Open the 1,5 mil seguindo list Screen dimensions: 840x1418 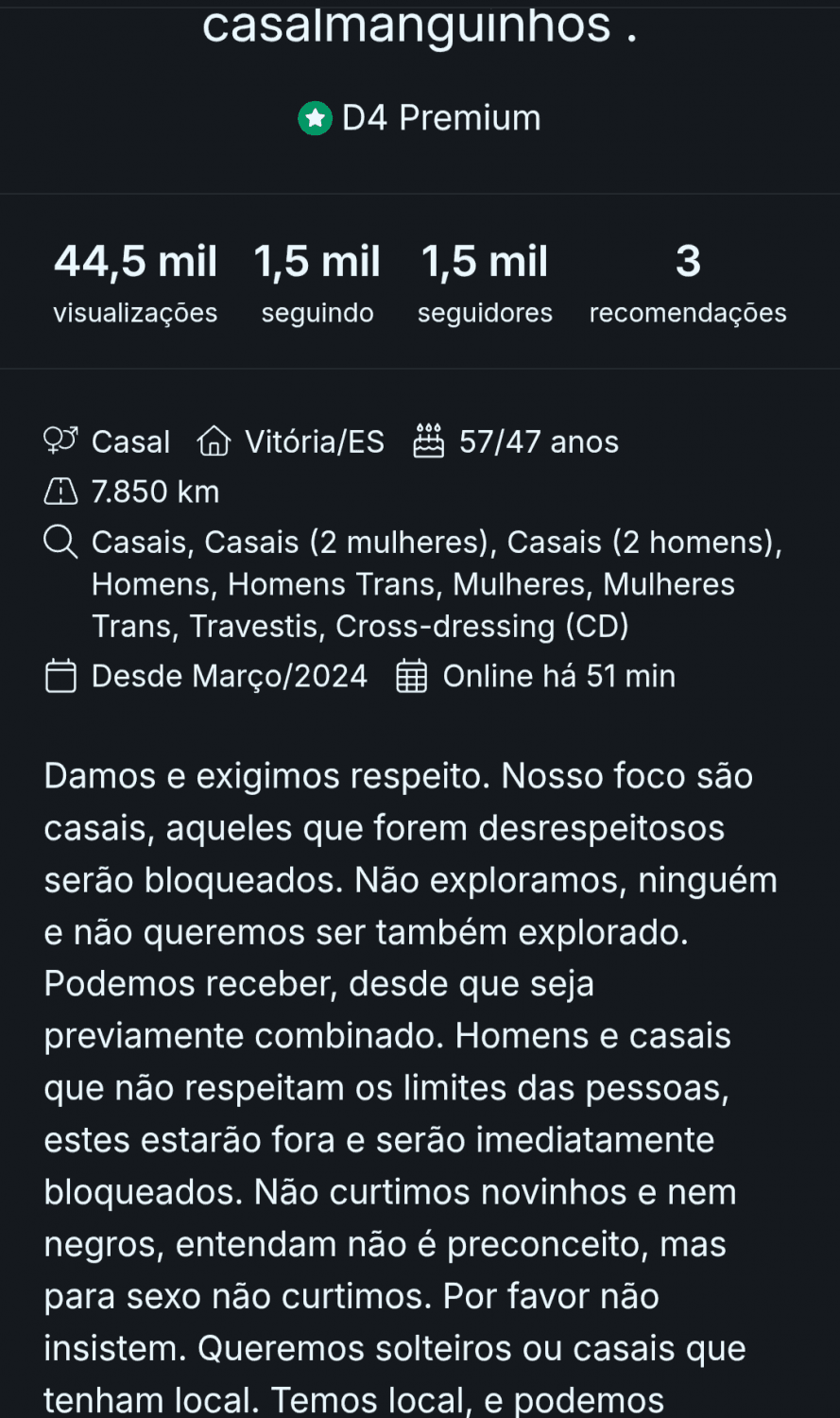click(x=317, y=280)
